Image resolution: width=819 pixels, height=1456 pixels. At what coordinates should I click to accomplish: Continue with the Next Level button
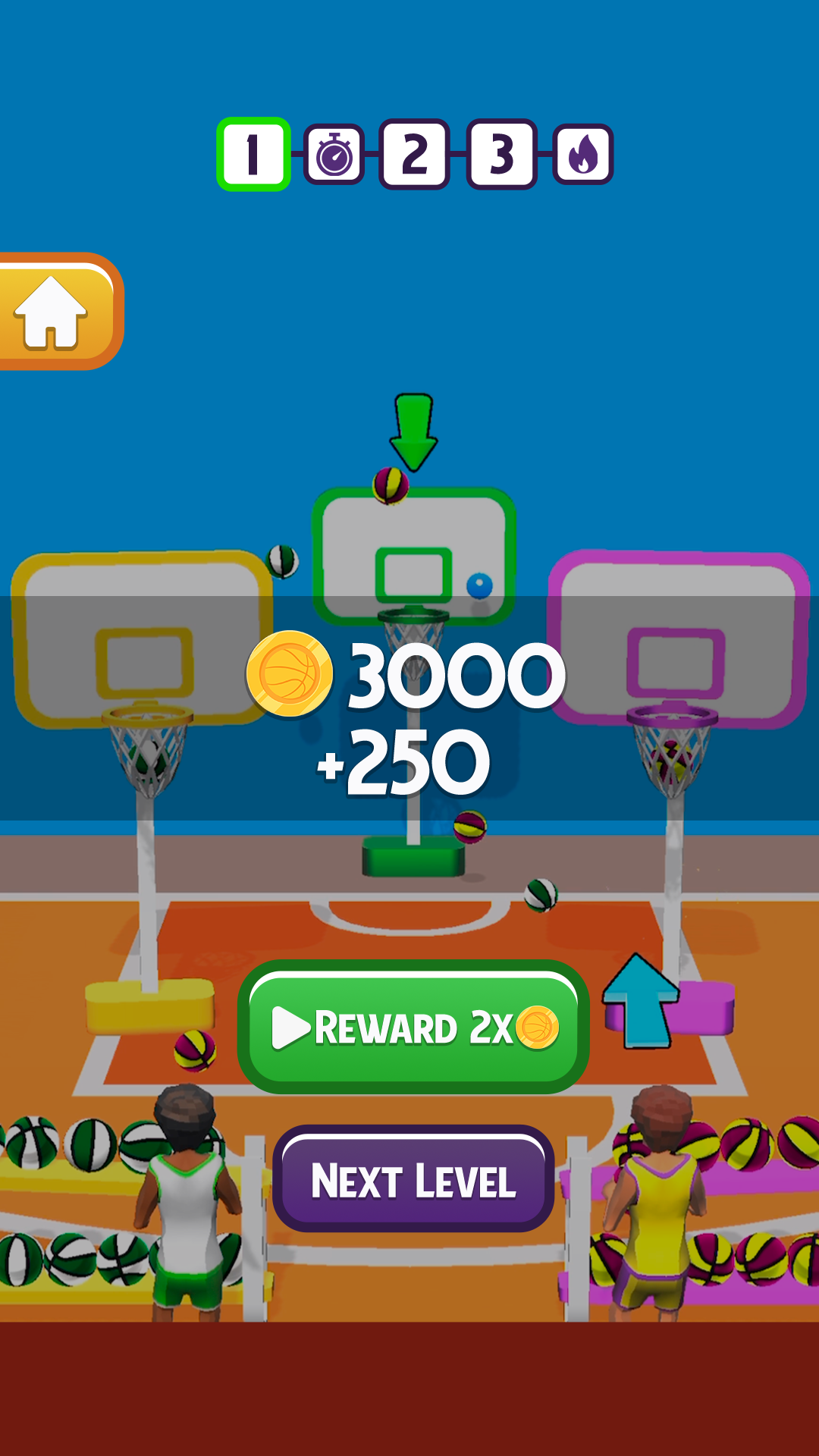point(413,1178)
